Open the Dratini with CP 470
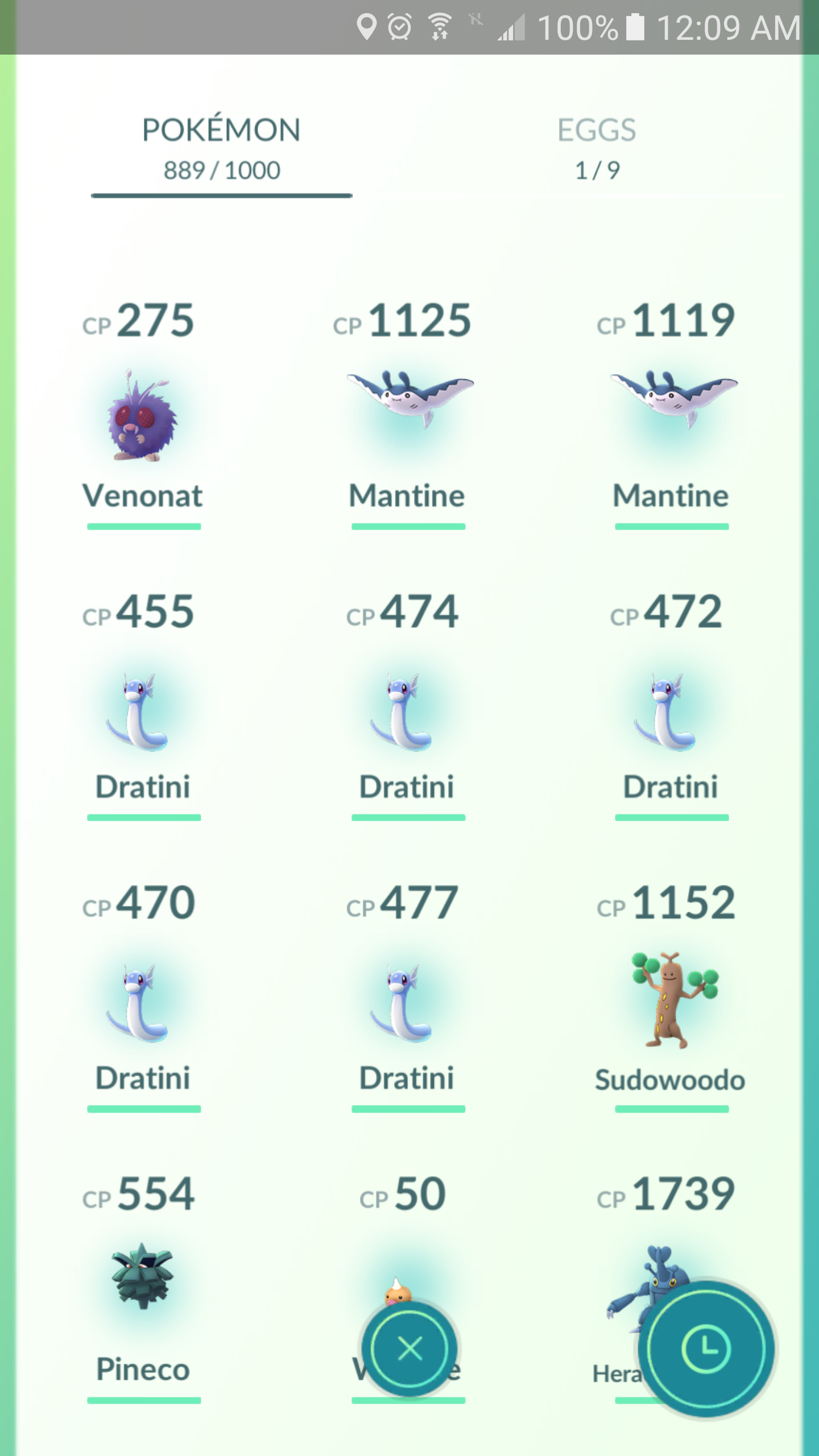Image resolution: width=819 pixels, height=1456 pixels. pos(143,1004)
